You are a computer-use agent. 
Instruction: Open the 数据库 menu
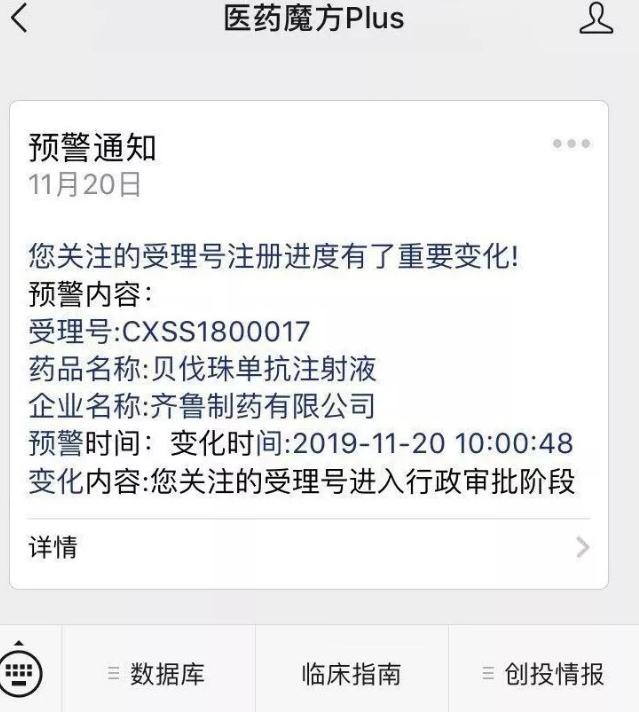pyautogui.click(x=159, y=674)
